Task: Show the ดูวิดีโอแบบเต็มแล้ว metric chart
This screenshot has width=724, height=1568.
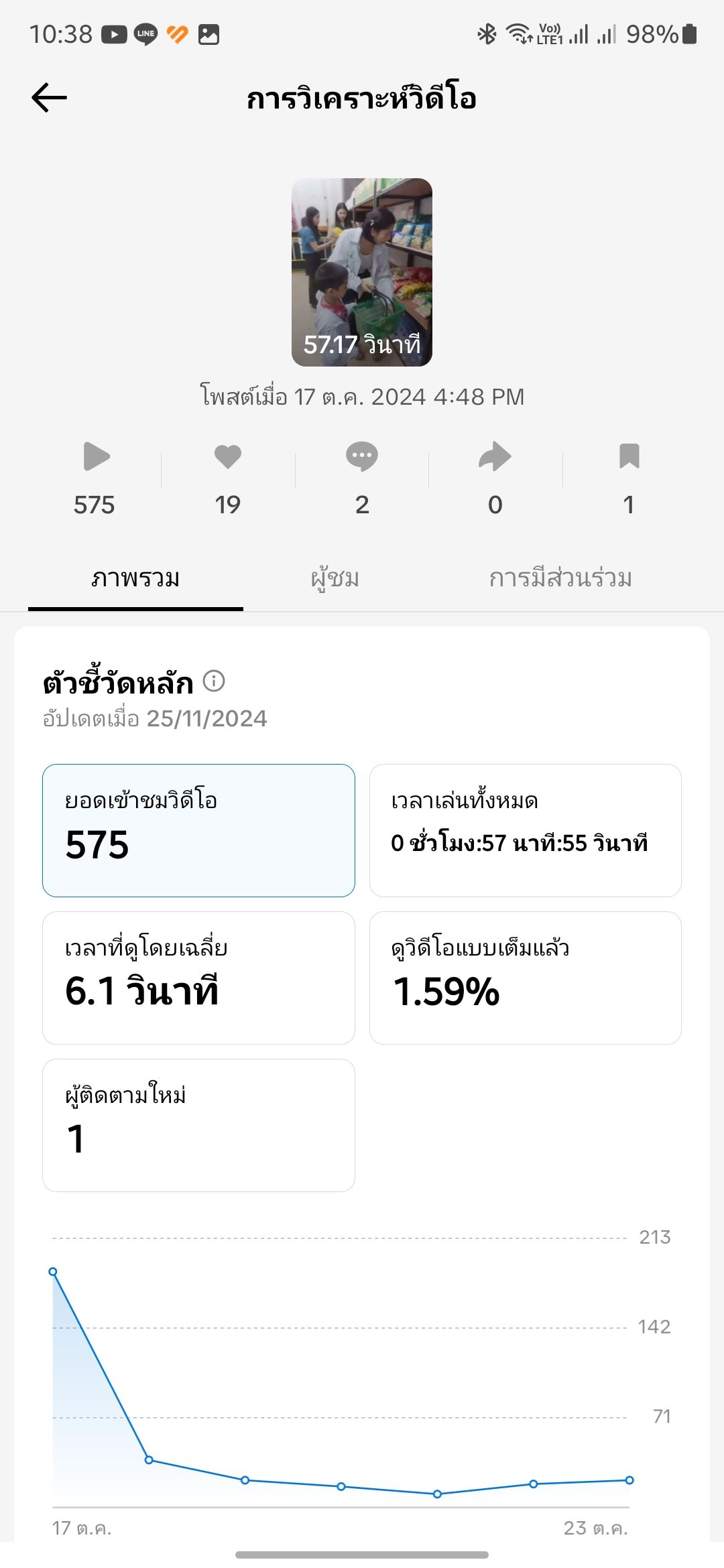Action: tap(526, 978)
